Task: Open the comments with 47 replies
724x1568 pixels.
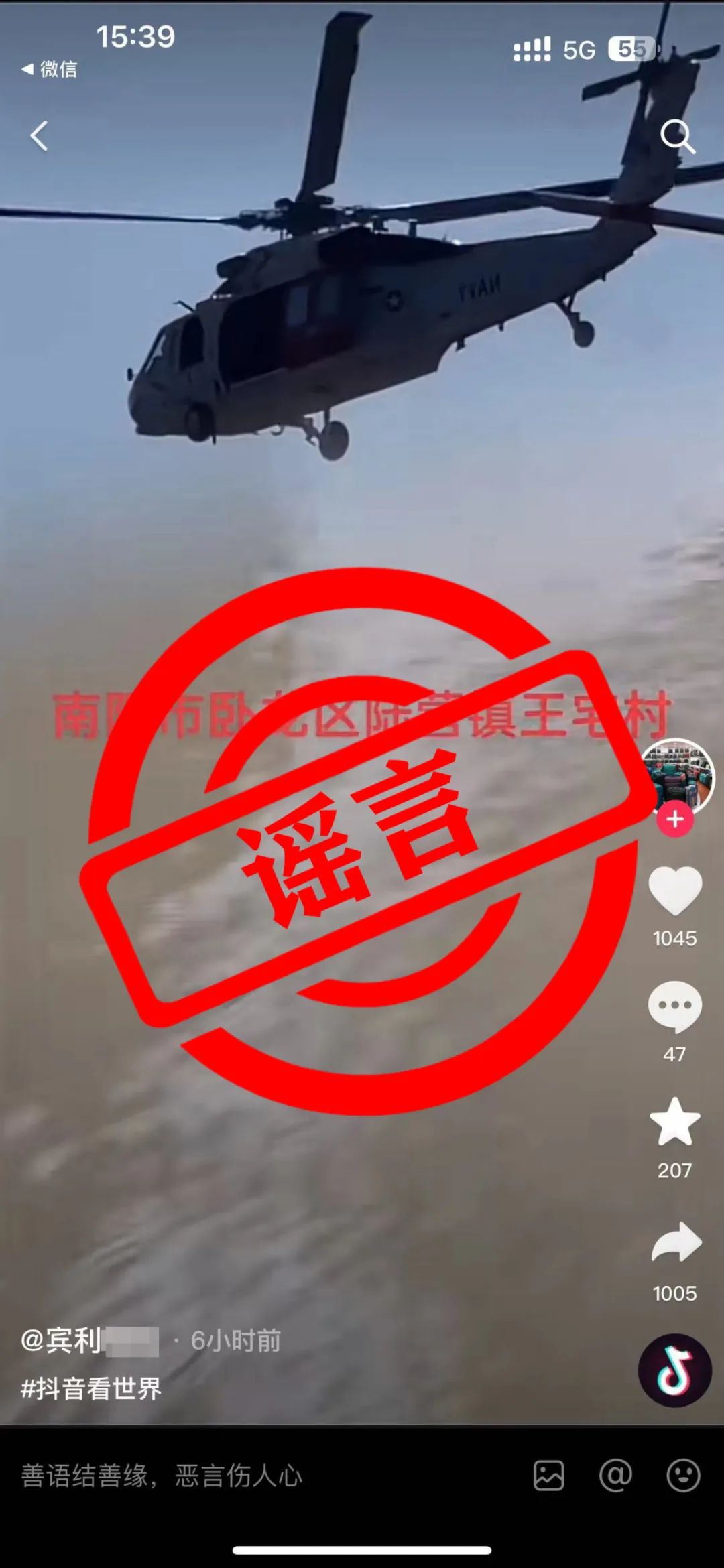Action: click(x=675, y=1006)
